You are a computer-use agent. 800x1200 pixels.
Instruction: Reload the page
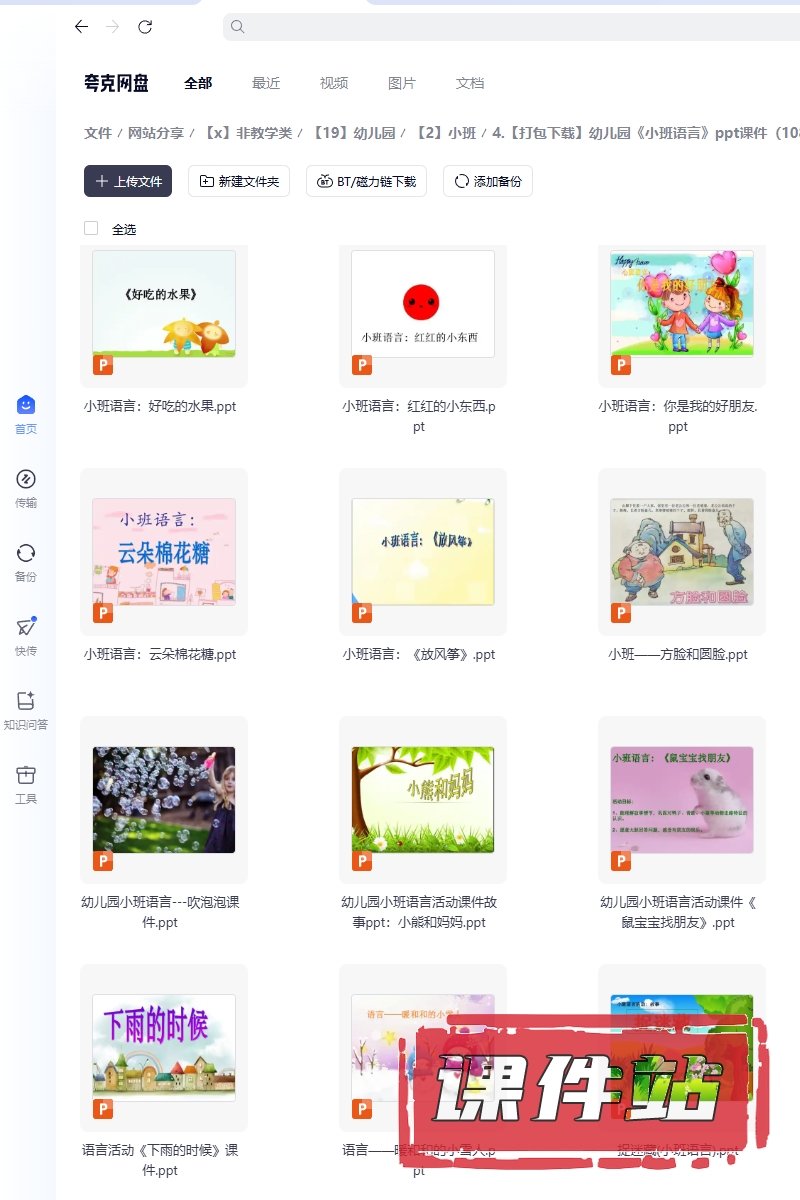coord(145,27)
